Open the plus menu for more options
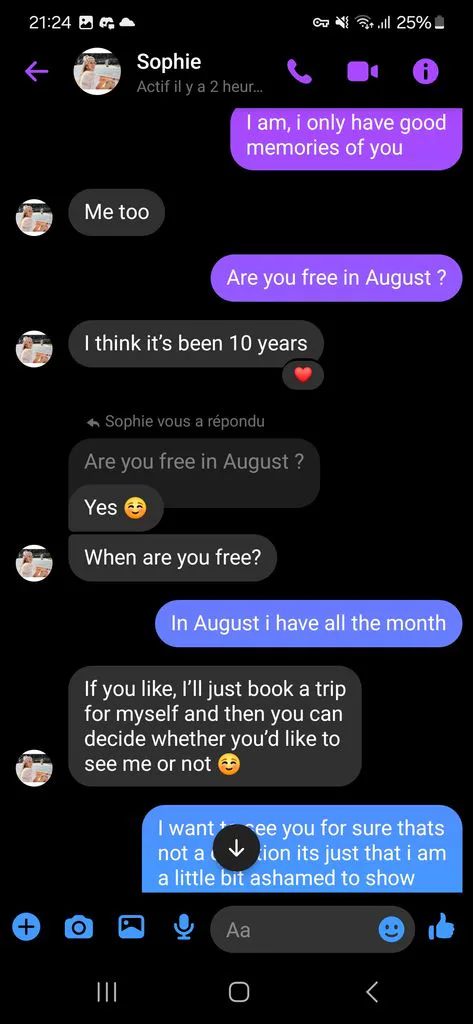473x1024 pixels. point(27,926)
